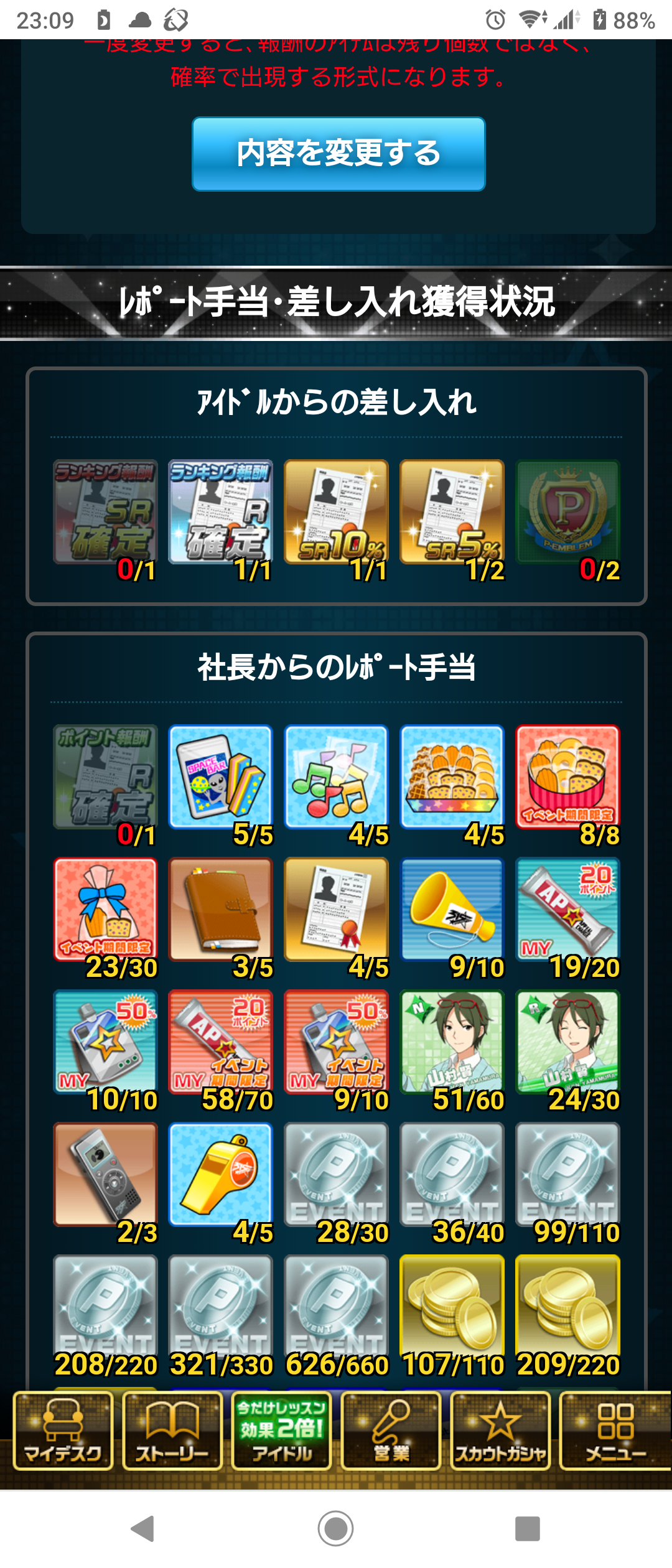Tap the 内容を変更する button

[338, 154]
